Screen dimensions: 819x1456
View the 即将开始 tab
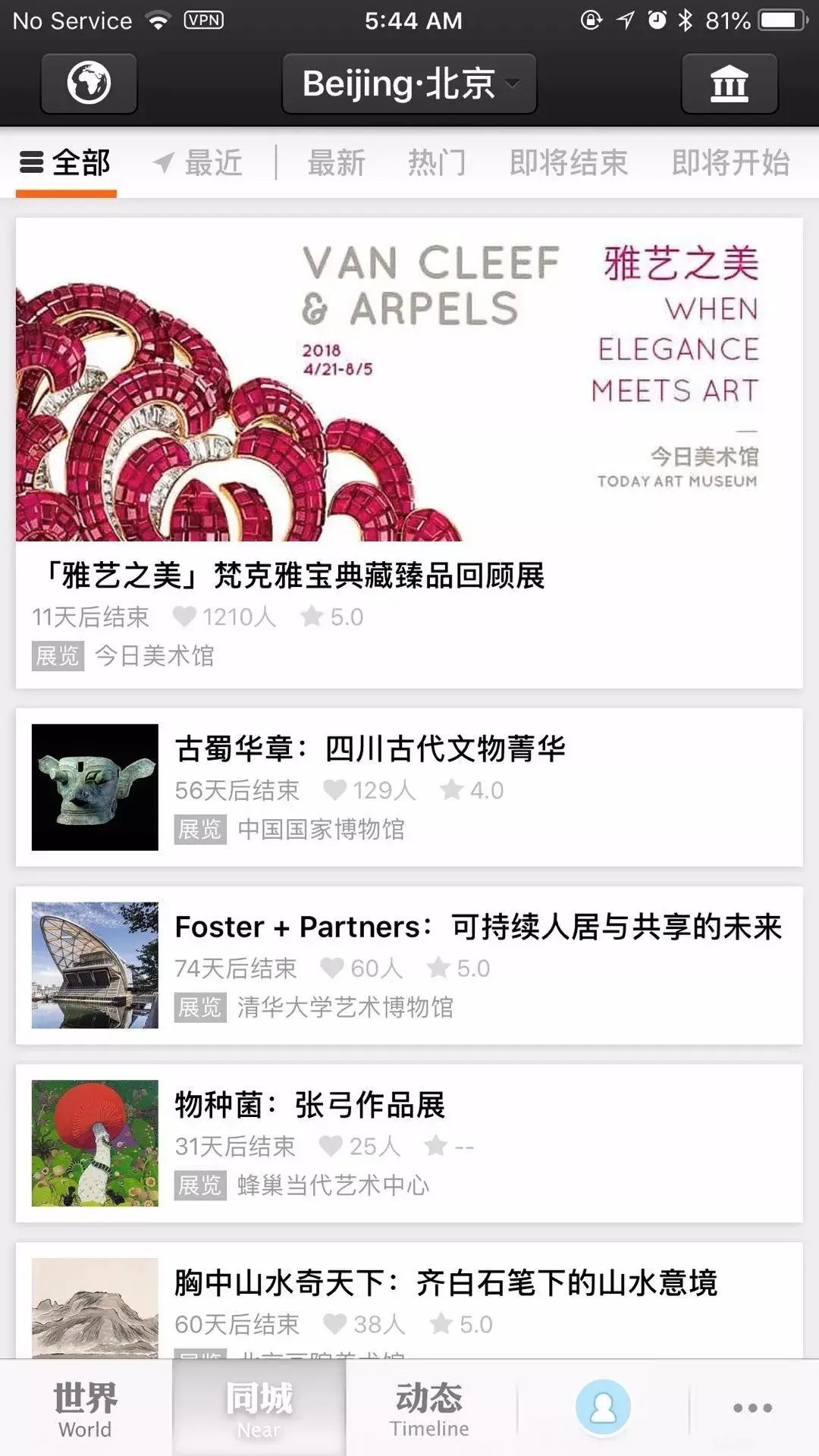(730, 163)
